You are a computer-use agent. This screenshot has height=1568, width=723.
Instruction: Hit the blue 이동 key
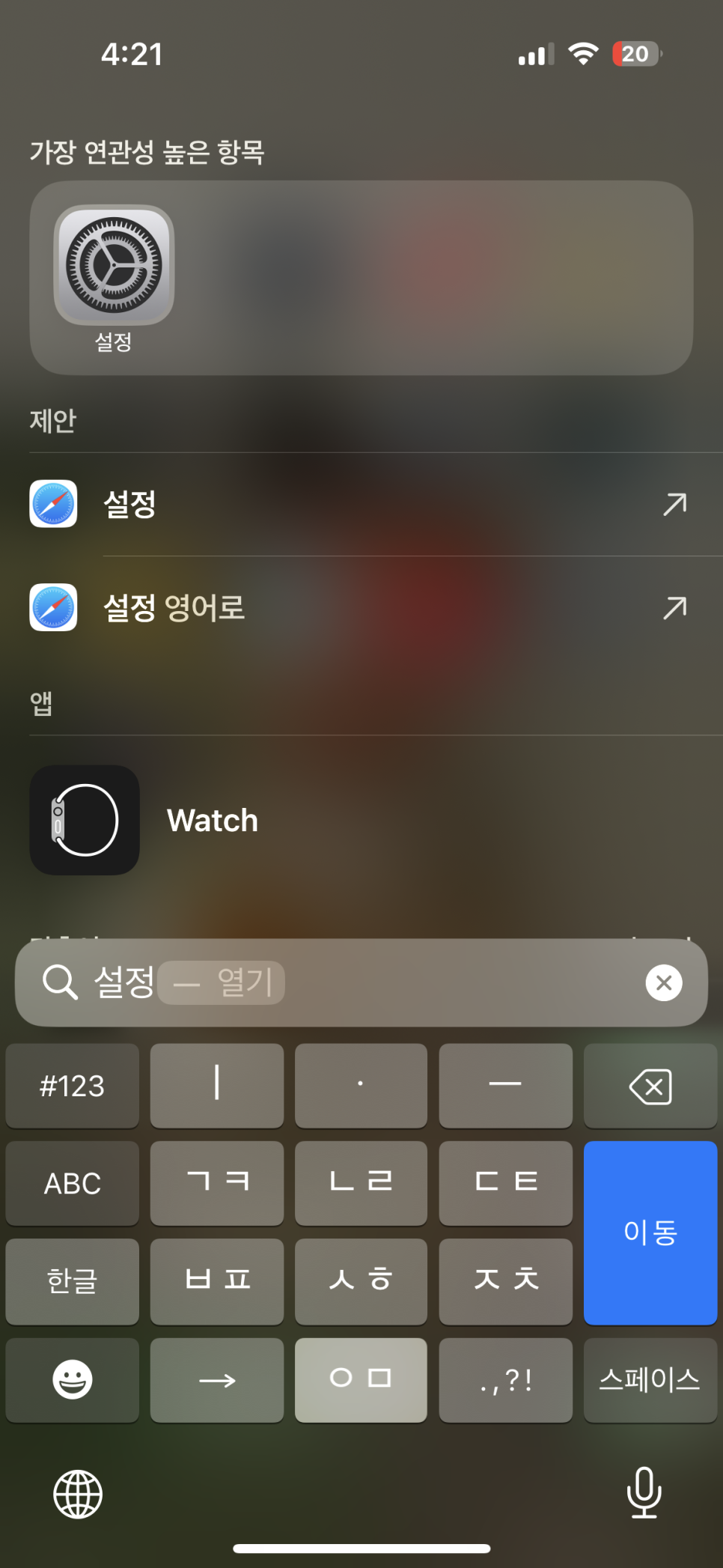pyautogui.click(x=650, y=1233)
